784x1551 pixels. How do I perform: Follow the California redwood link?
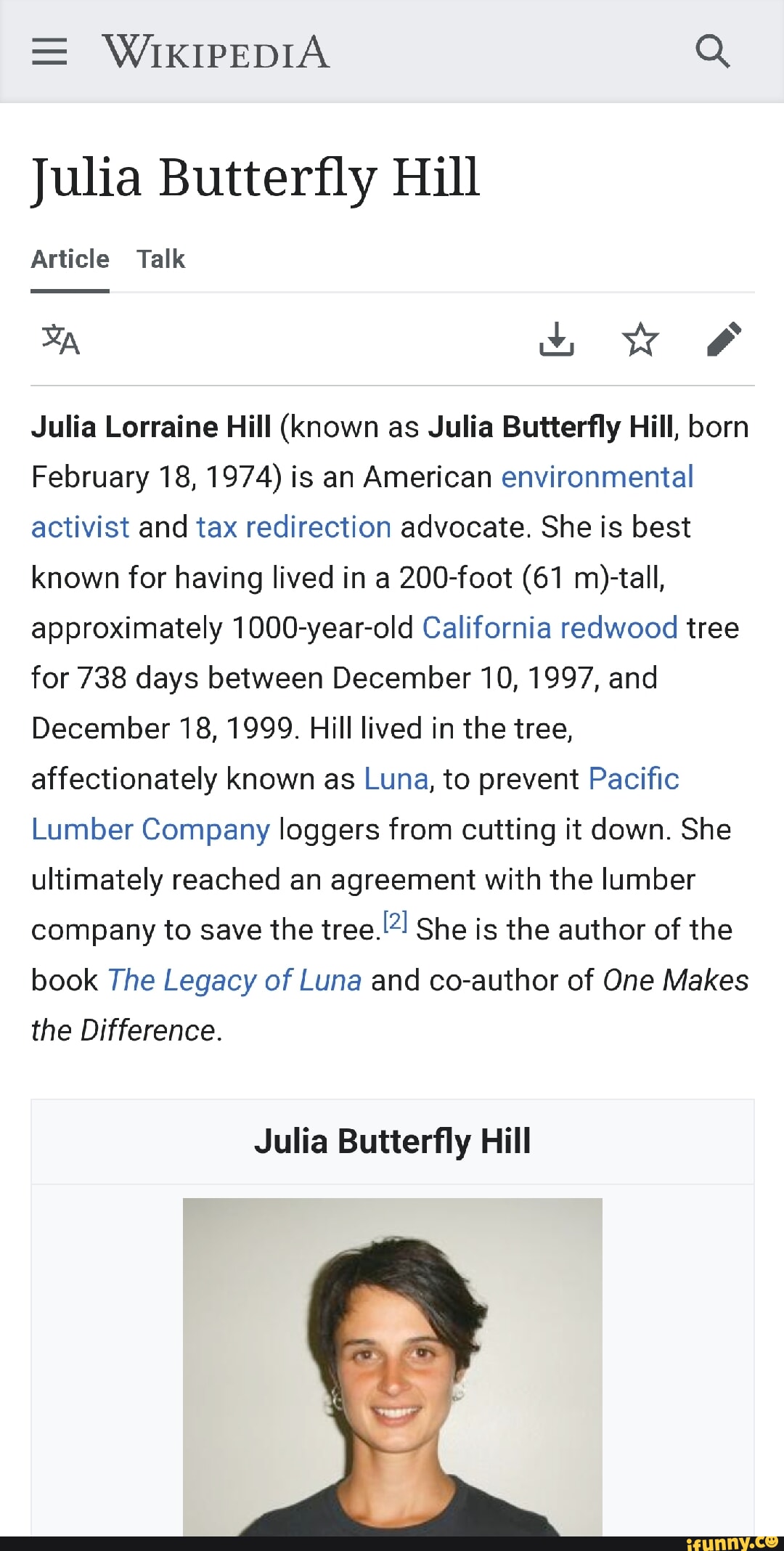coord(550,628)
